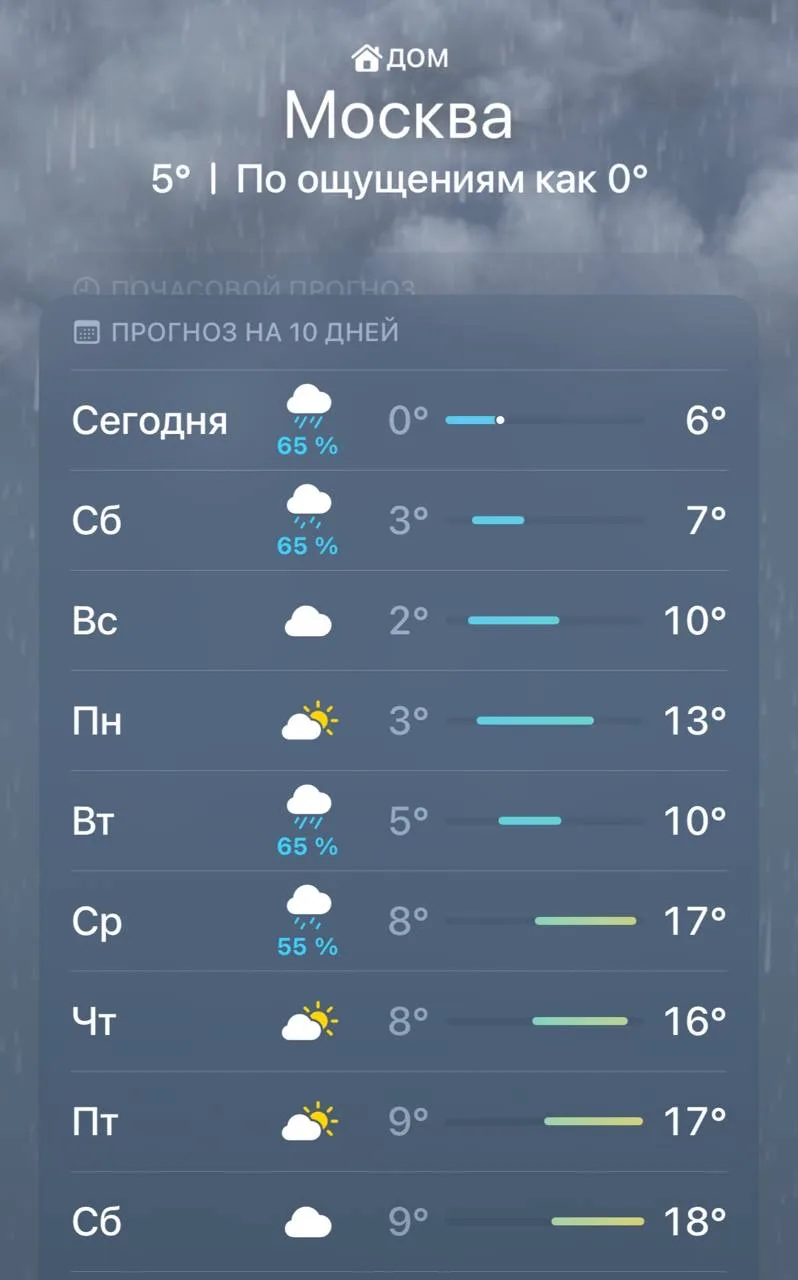
Task: Open today's forecast row labeled Сегодня
Action: (x=398, y=421)
